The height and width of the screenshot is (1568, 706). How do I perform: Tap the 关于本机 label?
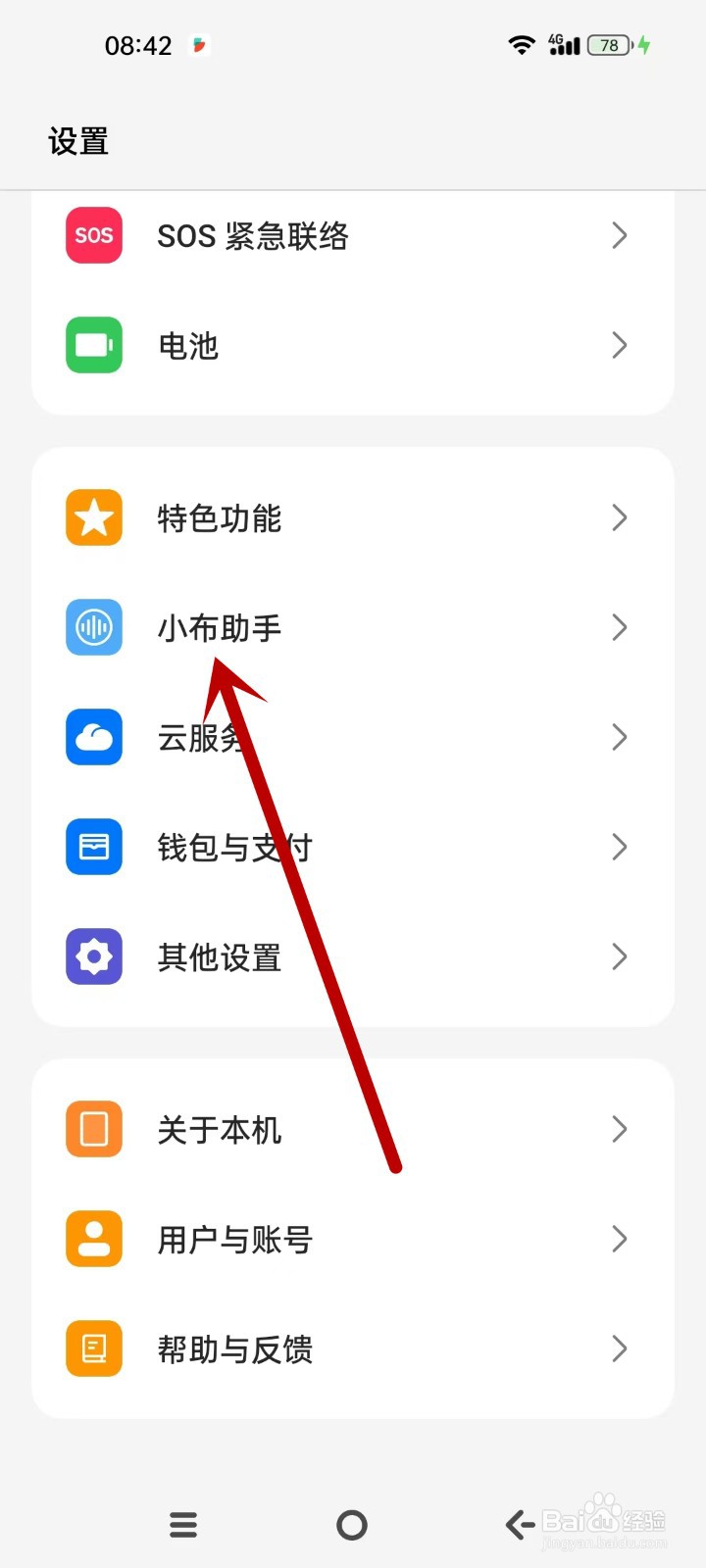point(219,1129)
